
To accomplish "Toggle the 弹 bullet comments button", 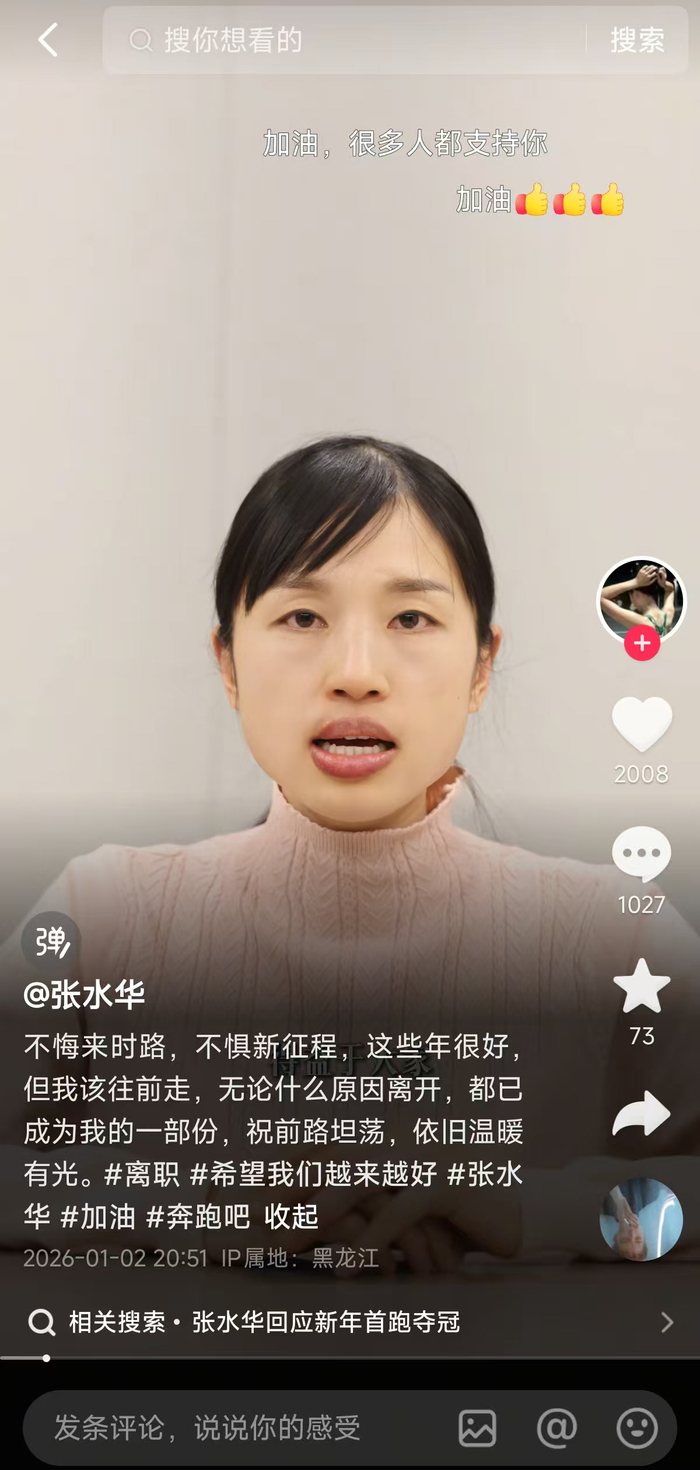I will tap(51, 941).
